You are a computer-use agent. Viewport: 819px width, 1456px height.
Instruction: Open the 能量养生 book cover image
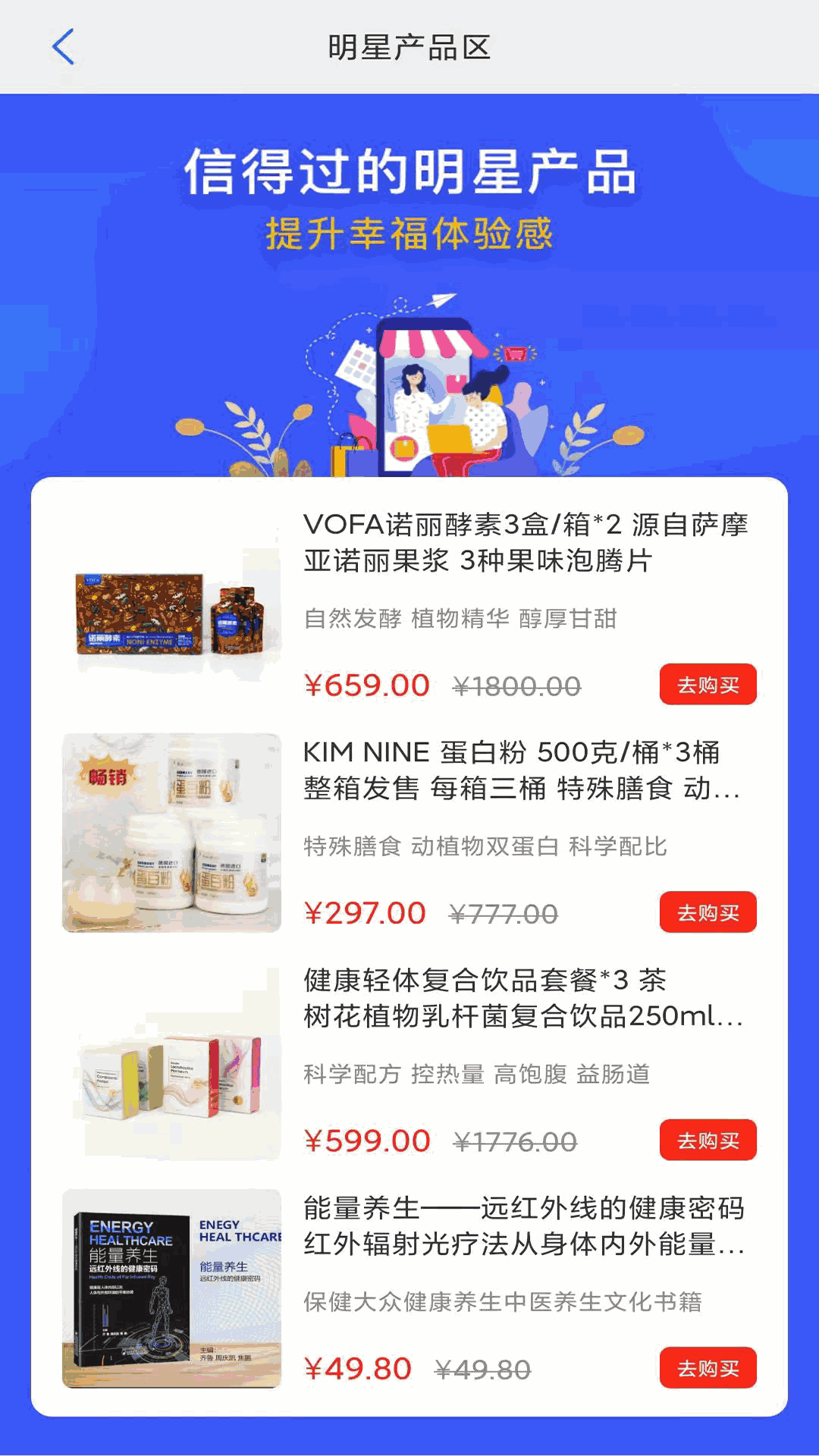coord(171,1288)
